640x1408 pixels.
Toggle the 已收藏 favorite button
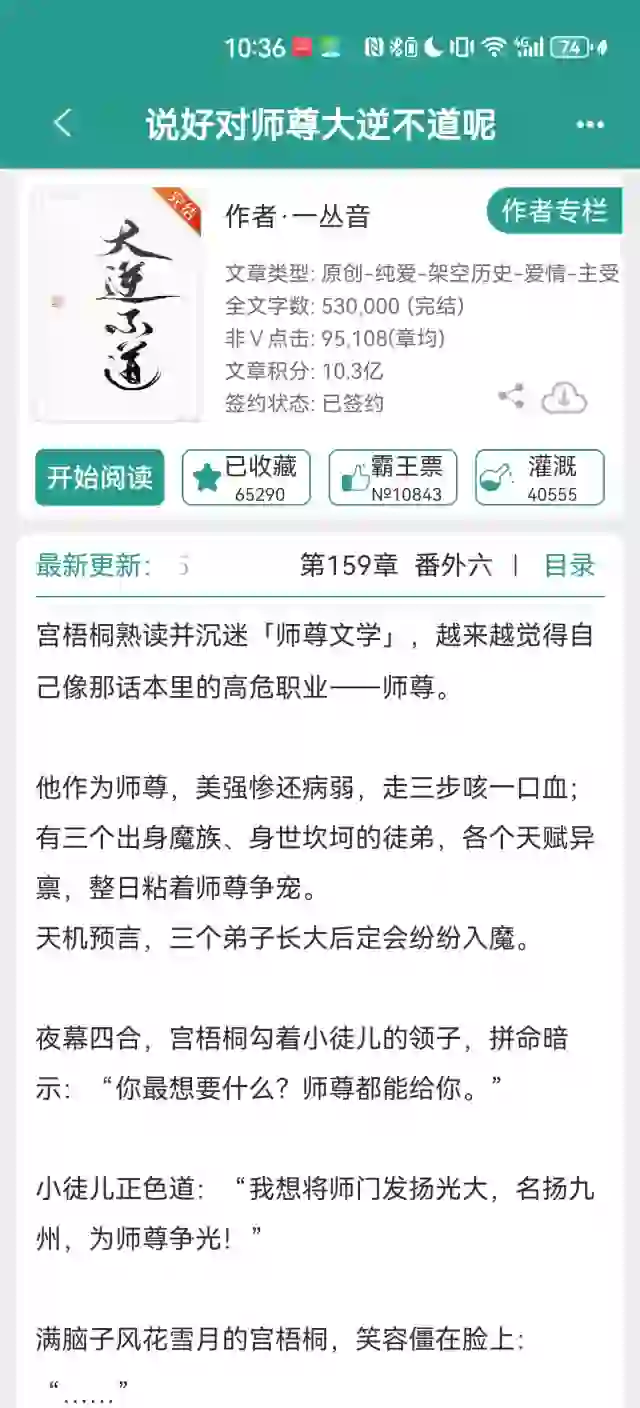pos(246,477)
